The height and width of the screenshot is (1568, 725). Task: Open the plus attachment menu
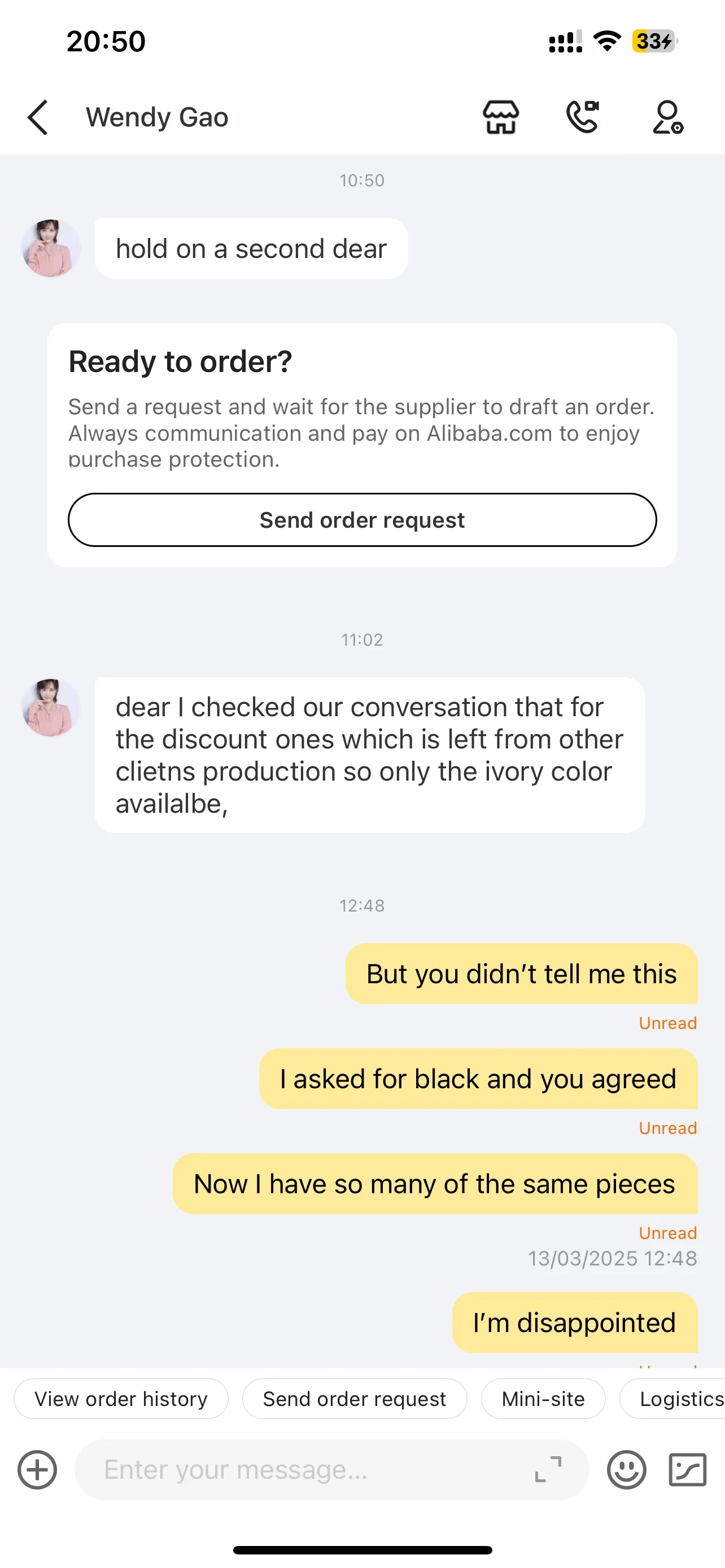pos(37,1469)
